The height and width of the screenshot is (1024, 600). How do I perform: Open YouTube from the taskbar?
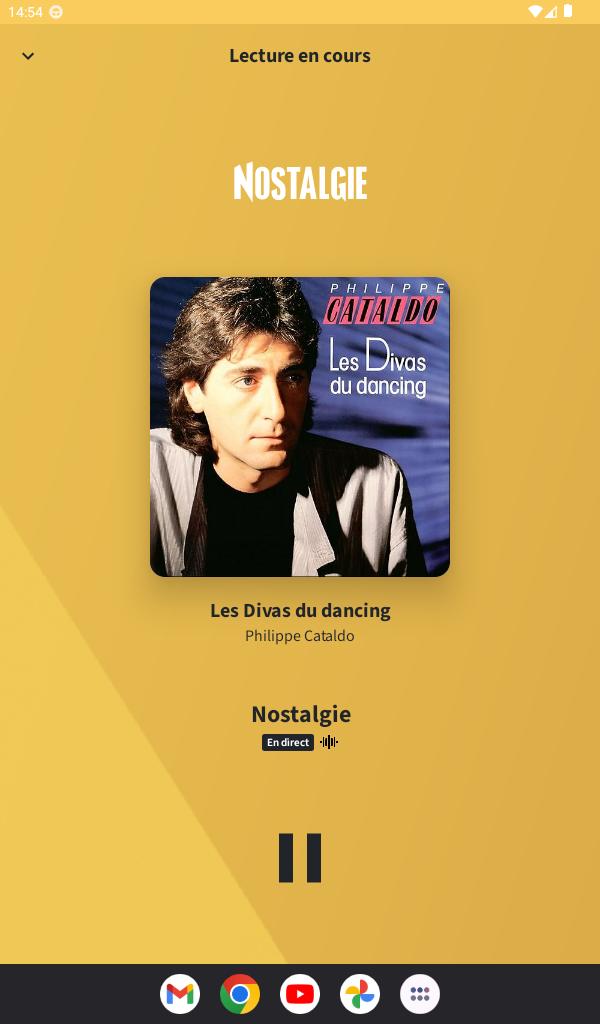300,994
